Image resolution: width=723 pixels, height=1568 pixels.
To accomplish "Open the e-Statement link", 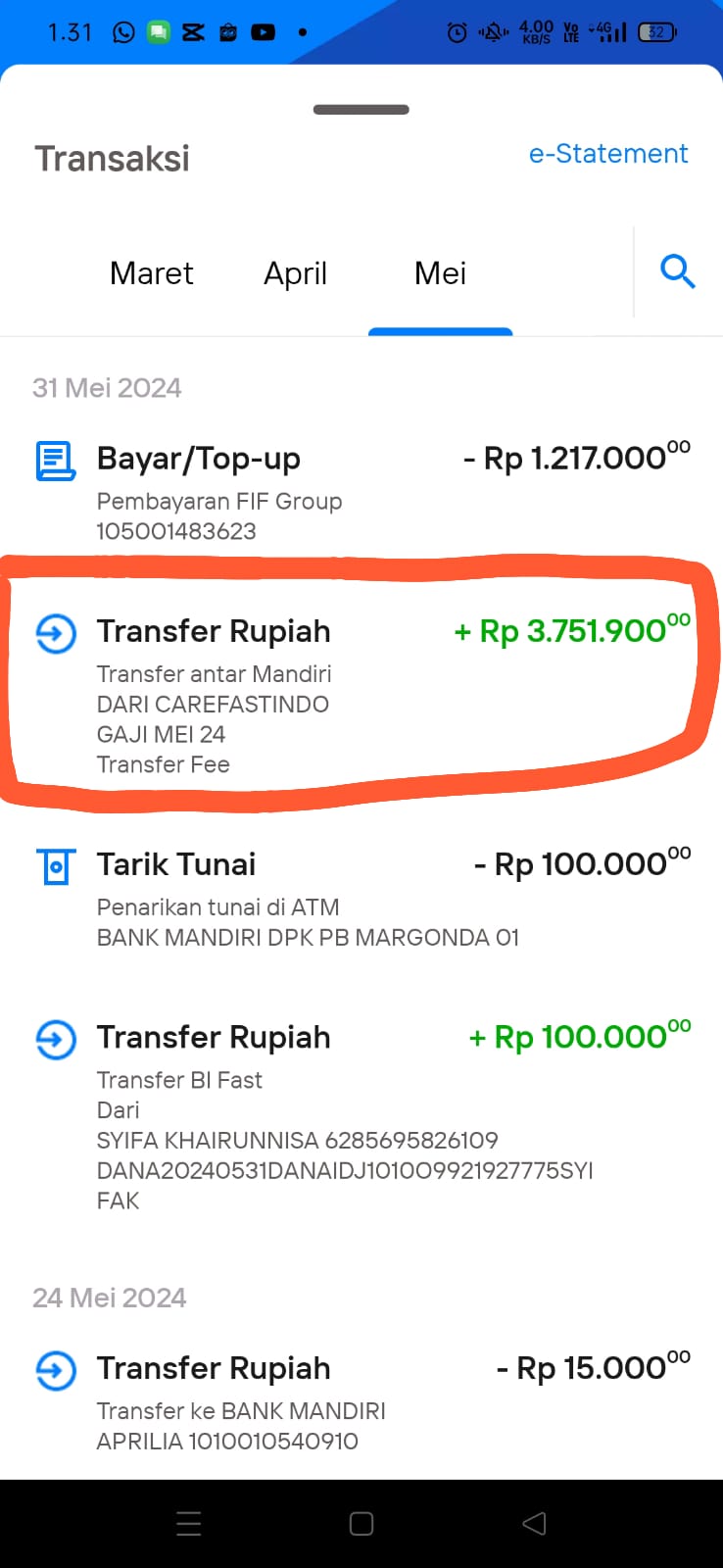I will 608,154.
